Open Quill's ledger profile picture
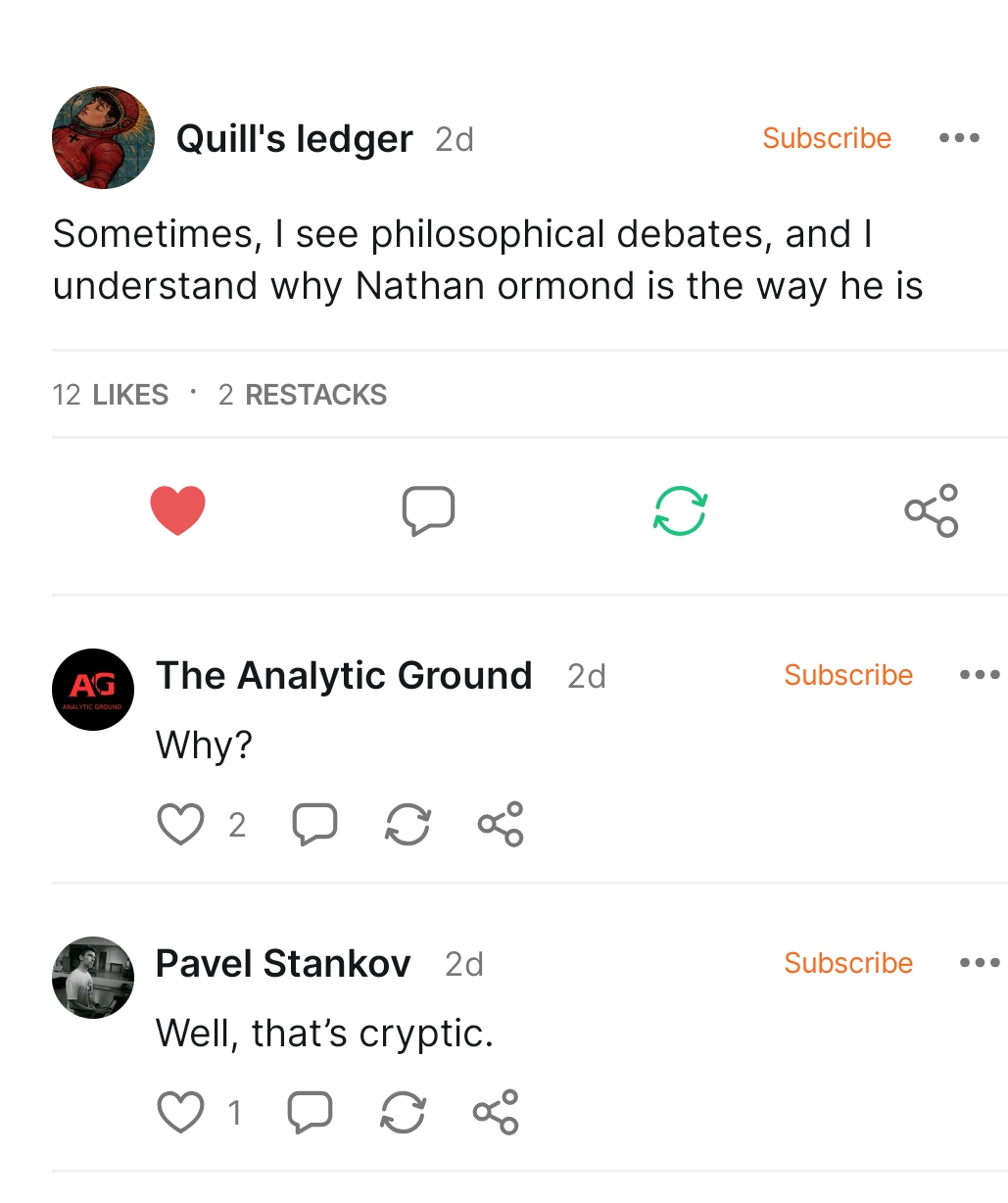 [103, 138]
